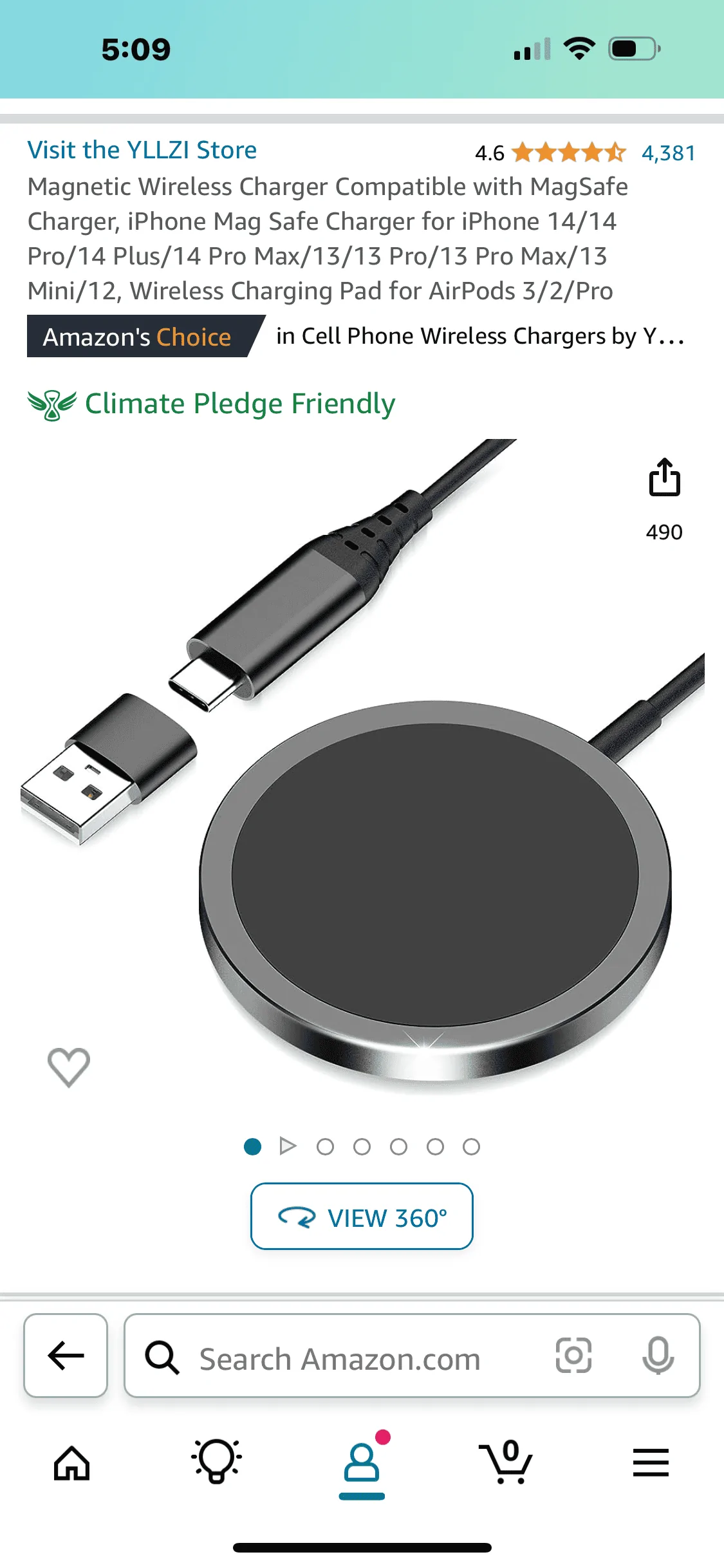Open the VIEW 360° product viewer
Viewport: 724px width, 1568px height.
(362, 1217)
